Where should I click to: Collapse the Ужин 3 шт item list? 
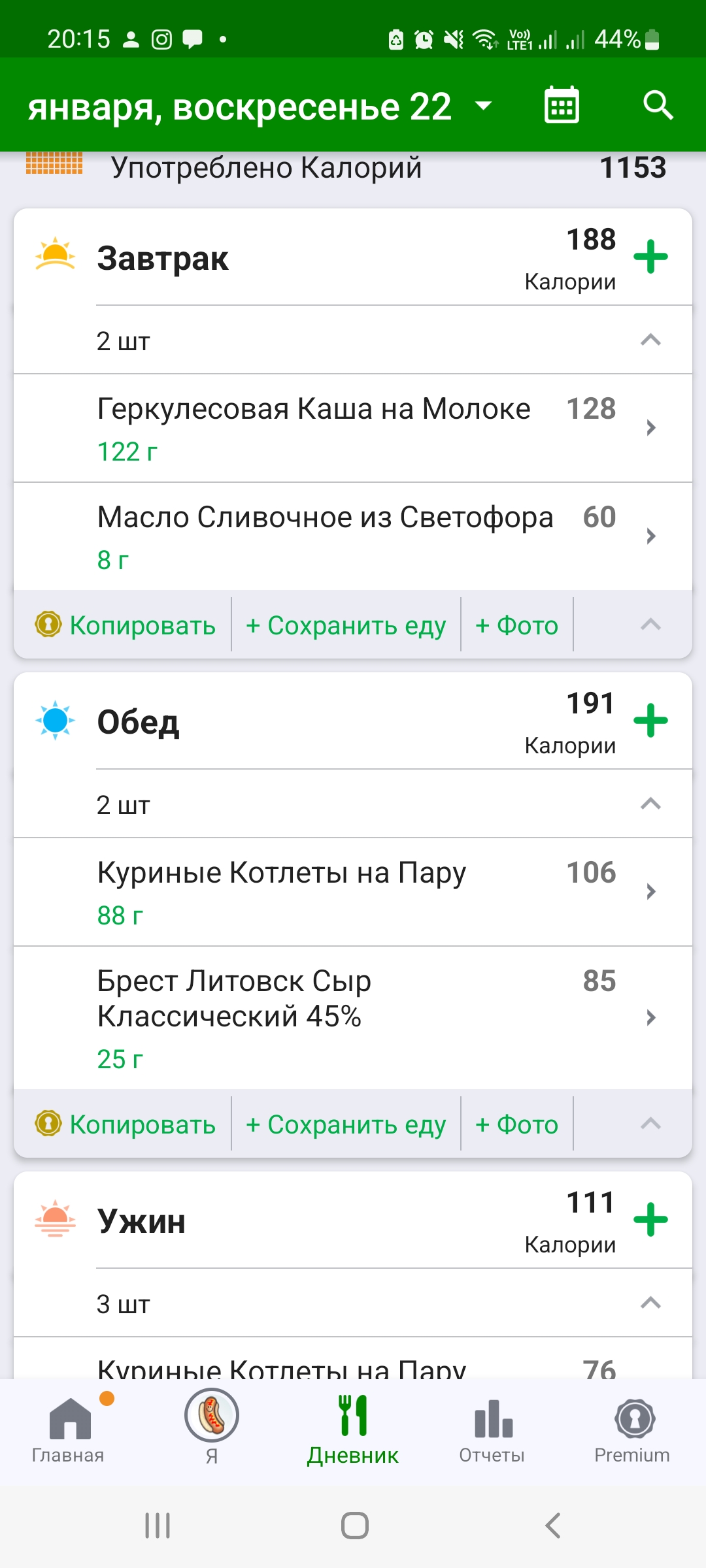(650, 1303)
